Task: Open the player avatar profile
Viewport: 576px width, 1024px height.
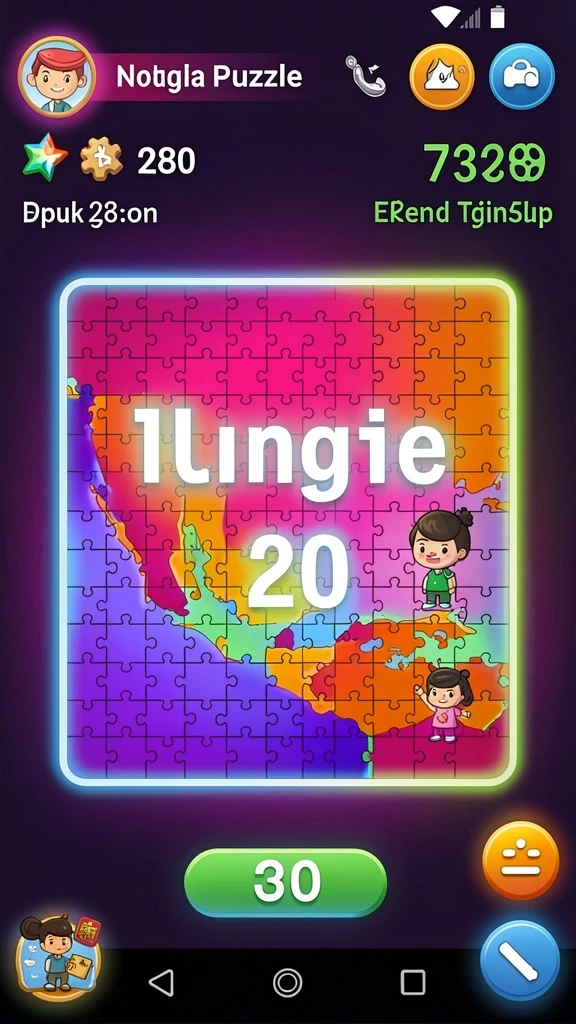Action: point(57,77)
